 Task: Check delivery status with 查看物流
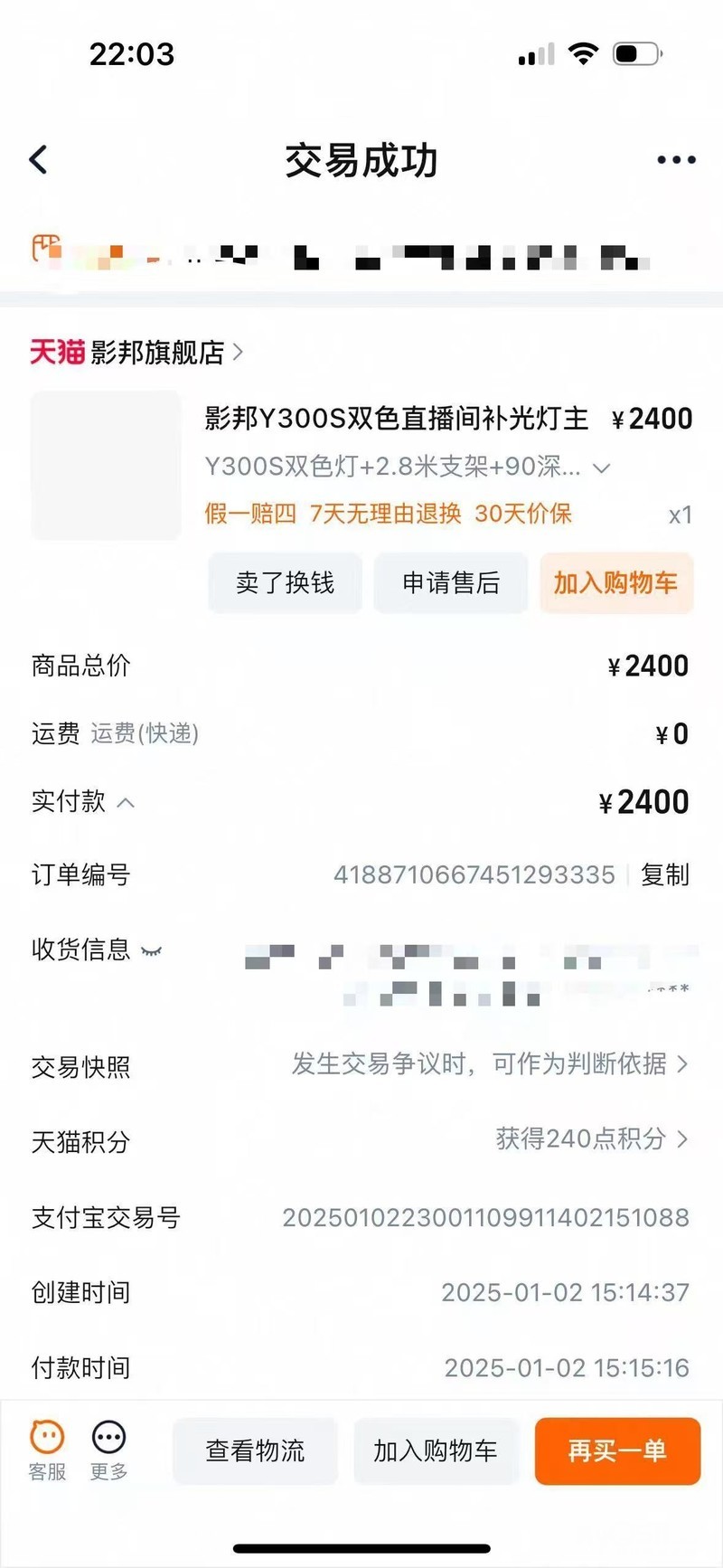tap(255, 1450)
